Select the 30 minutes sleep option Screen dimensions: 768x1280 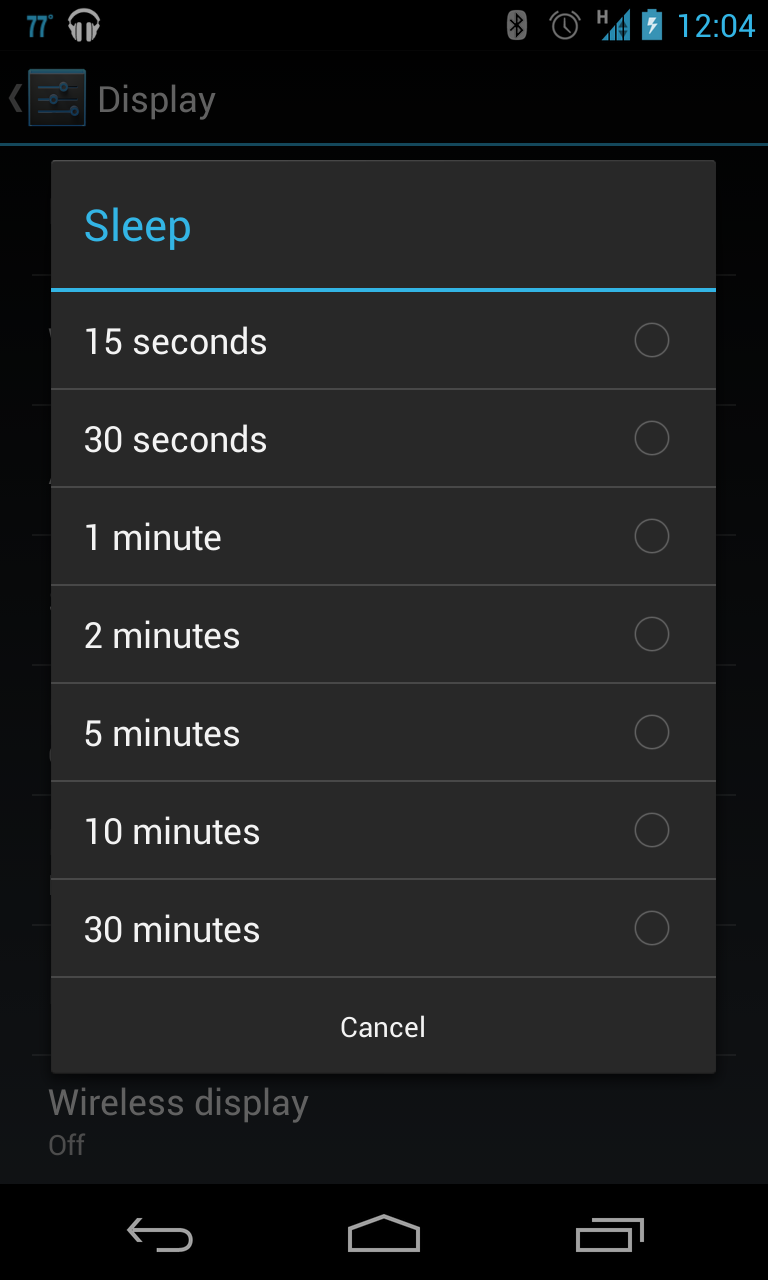tap(383, 928)
